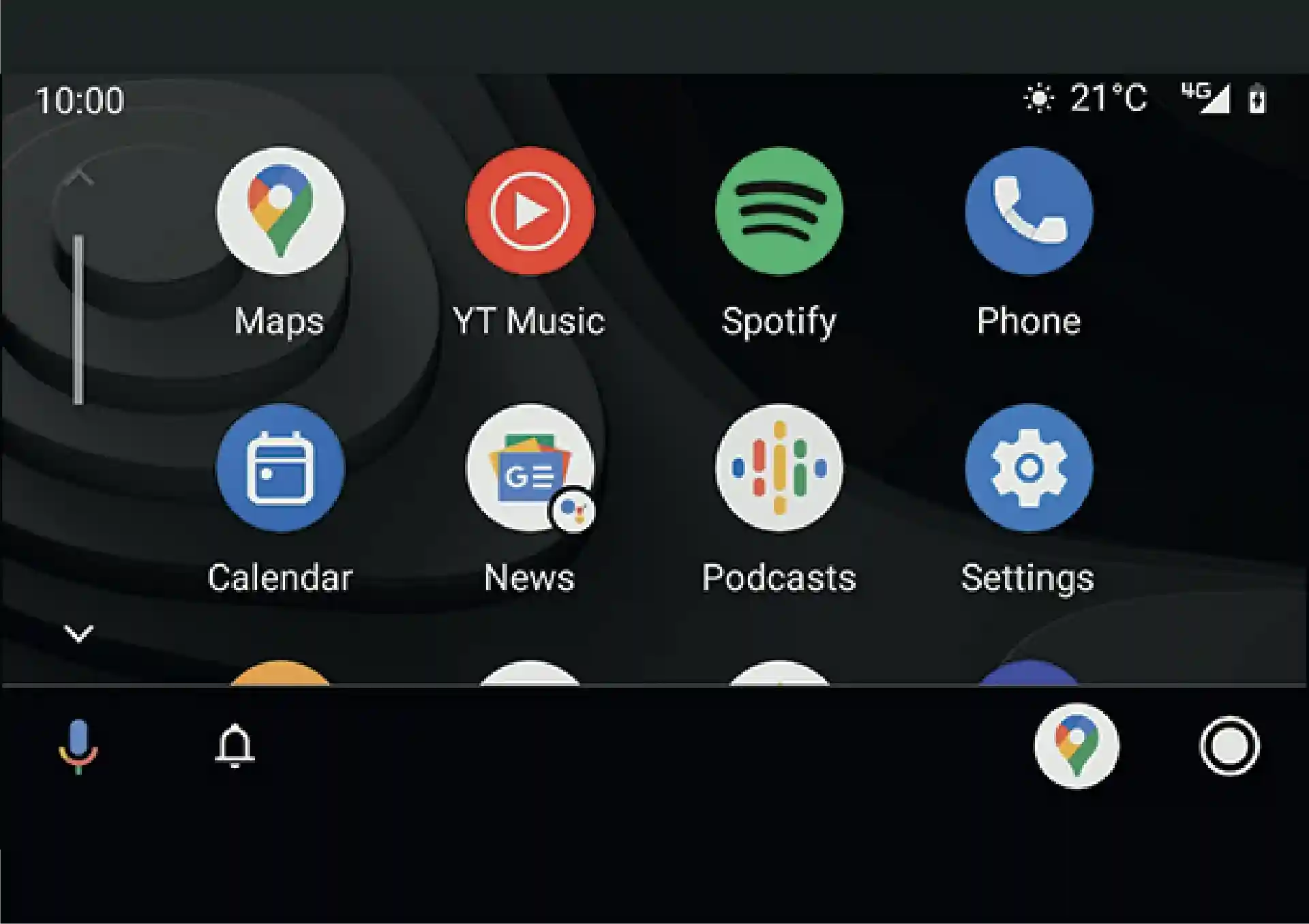Open Podcasts
This screenshot has height=924, width=1309.
pyautogui.click(x=779, y=468)
